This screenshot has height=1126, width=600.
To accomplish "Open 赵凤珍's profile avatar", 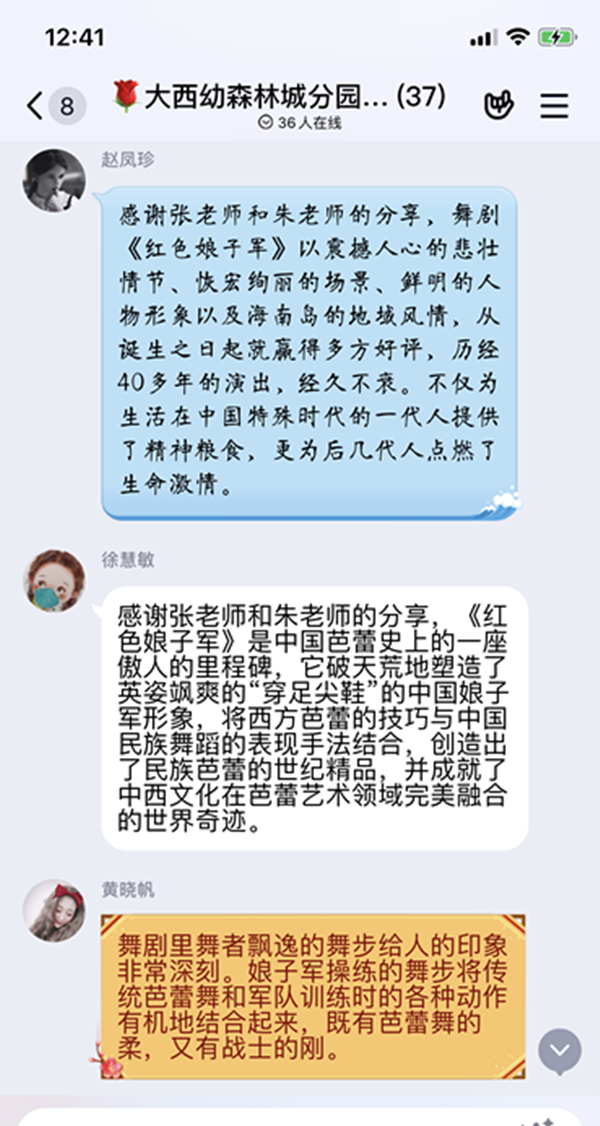I will 54,180.
